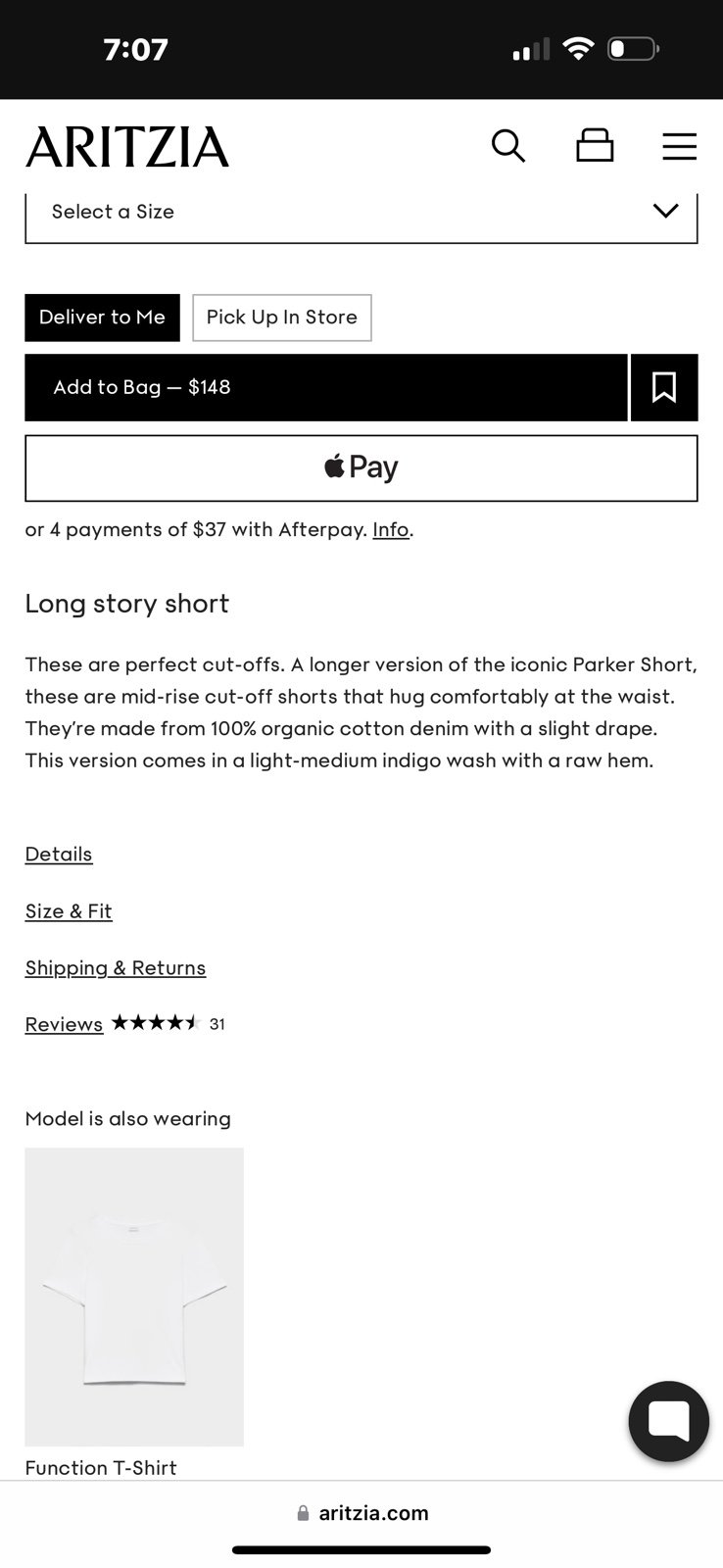723x1568 pixels.
Task: Select Pick Up In Store
Action: point(282,318)
